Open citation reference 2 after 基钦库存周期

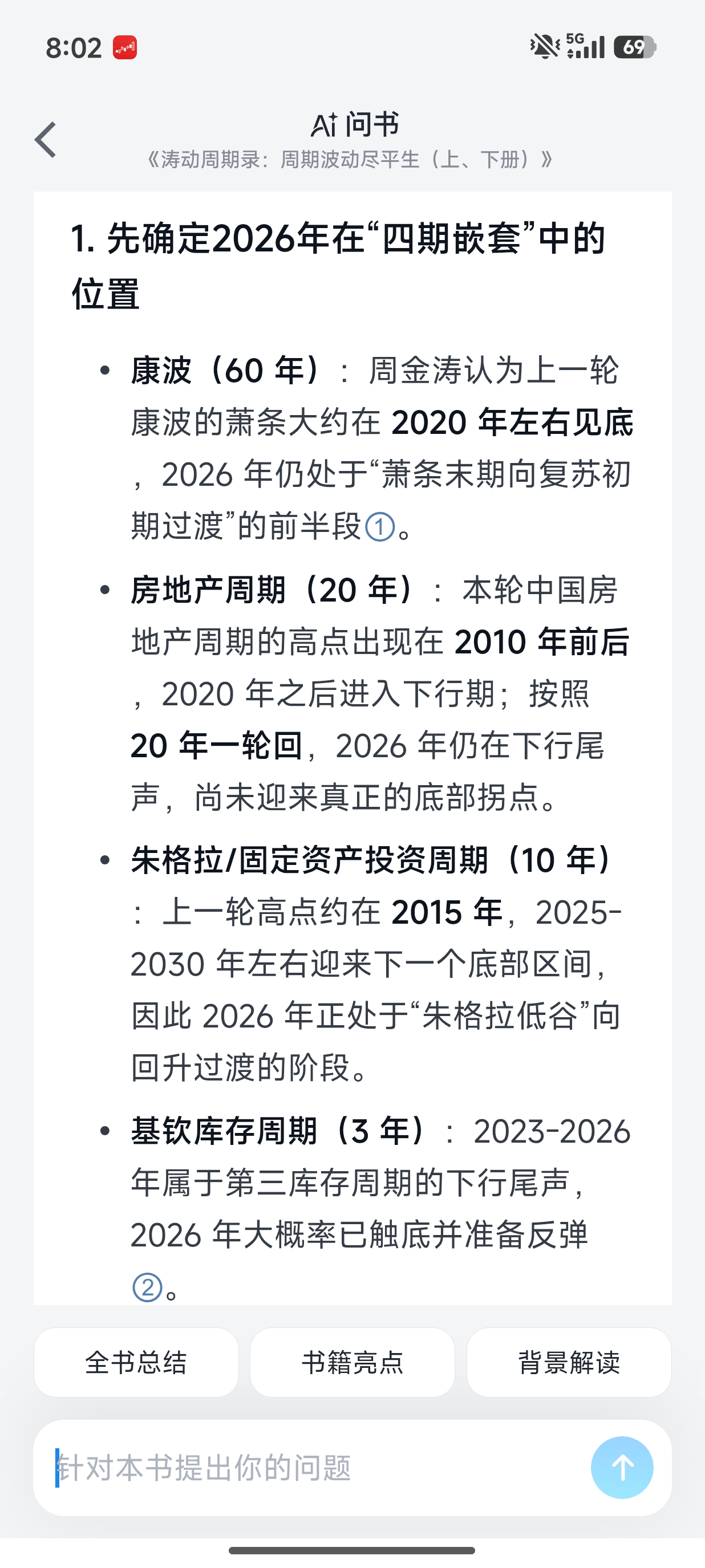click(147, 1287)
